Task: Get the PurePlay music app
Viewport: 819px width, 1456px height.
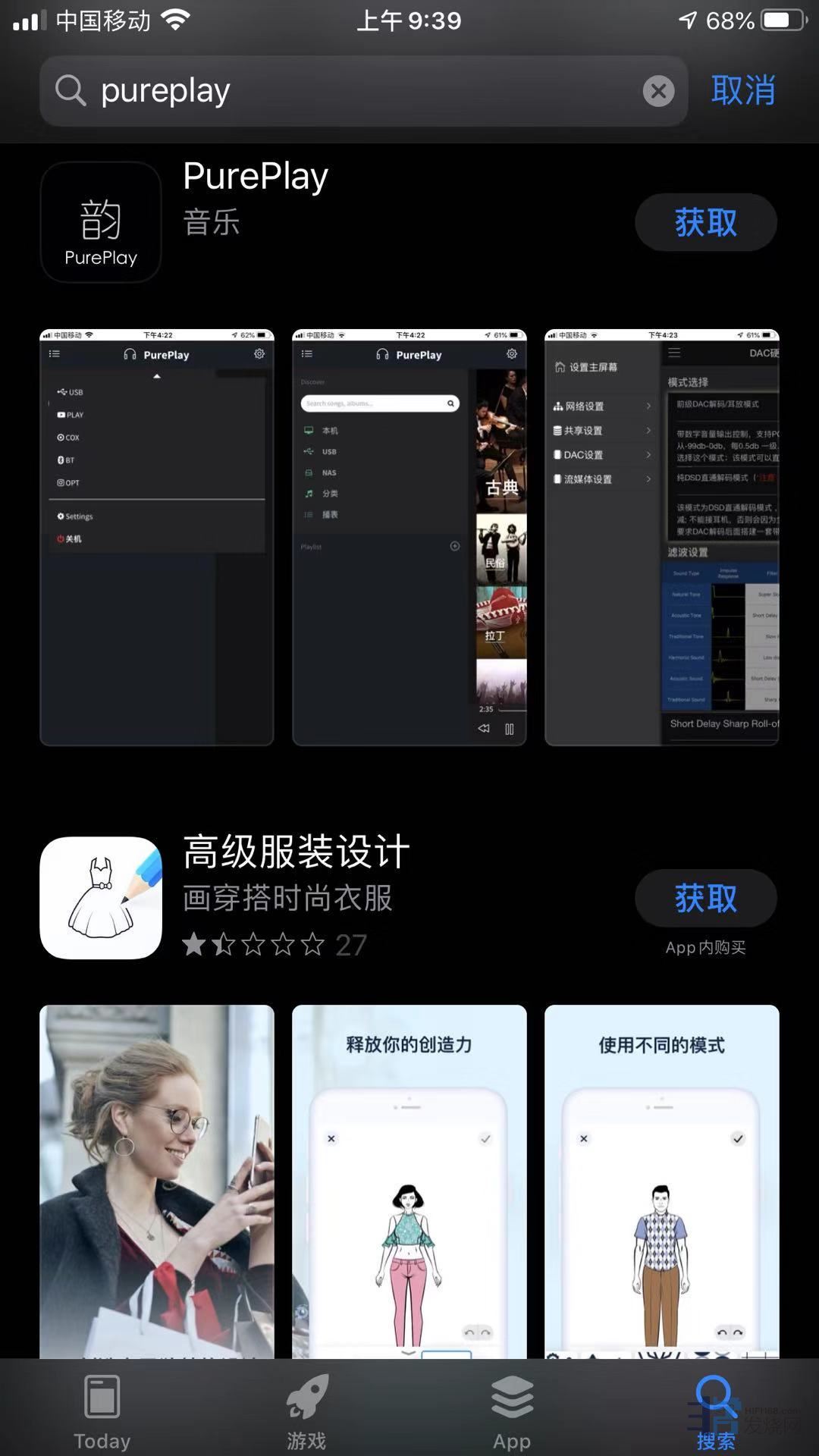Action: [705, 222]
